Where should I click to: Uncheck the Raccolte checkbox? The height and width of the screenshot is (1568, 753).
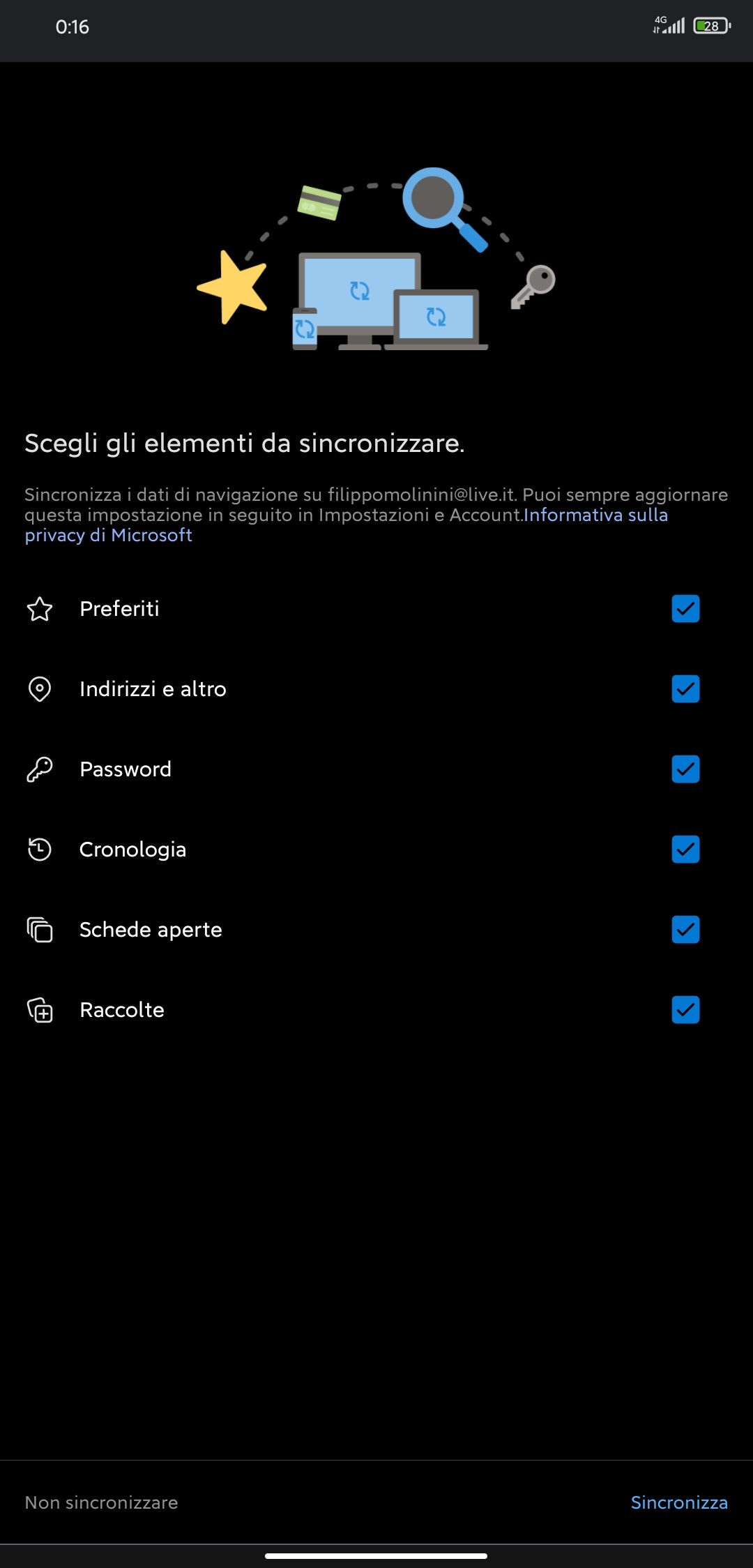click(685, 1009)
